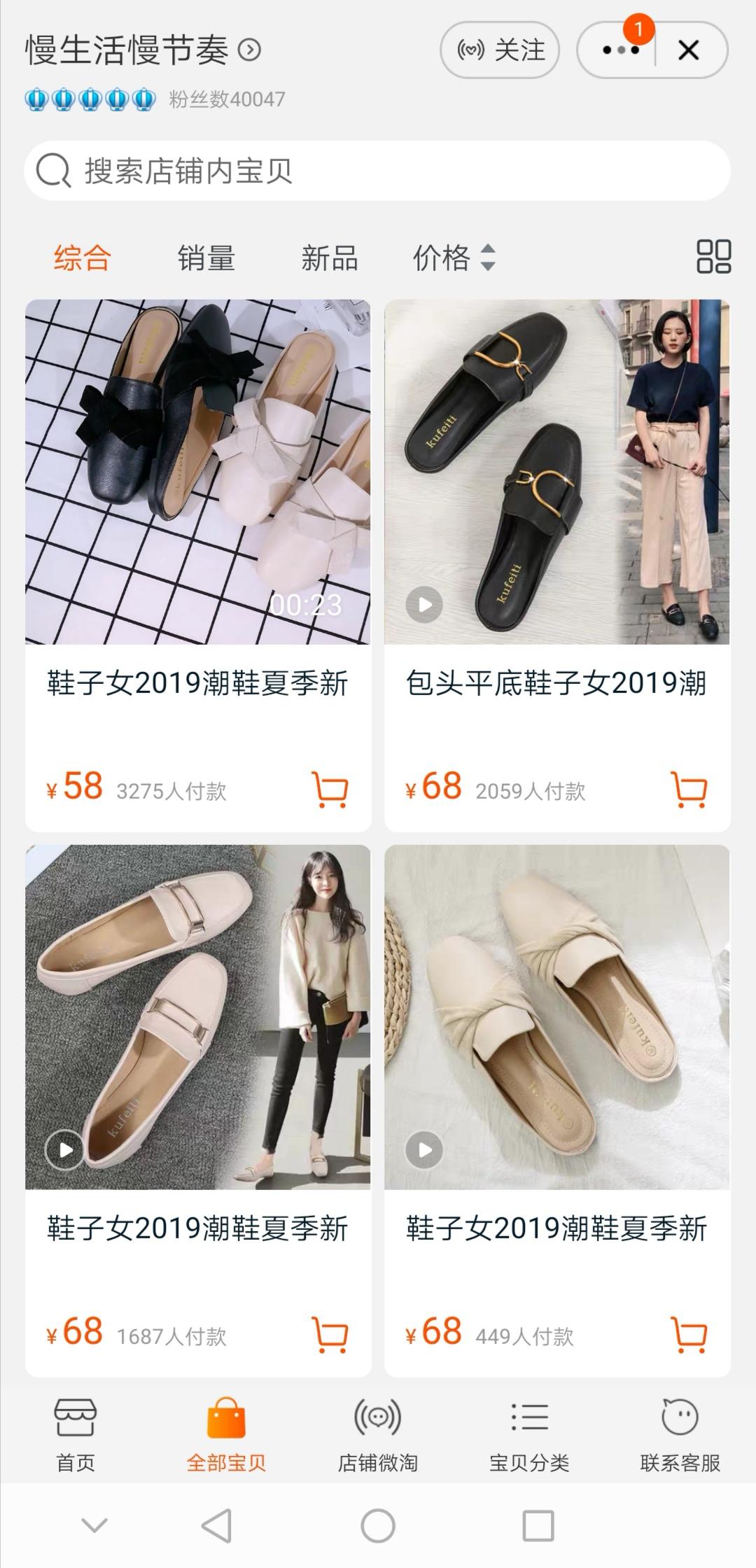The width and height of the screenshot is (756, 1568).
Task: Open the product with 1687人付款
Action: click(198, 1017)
